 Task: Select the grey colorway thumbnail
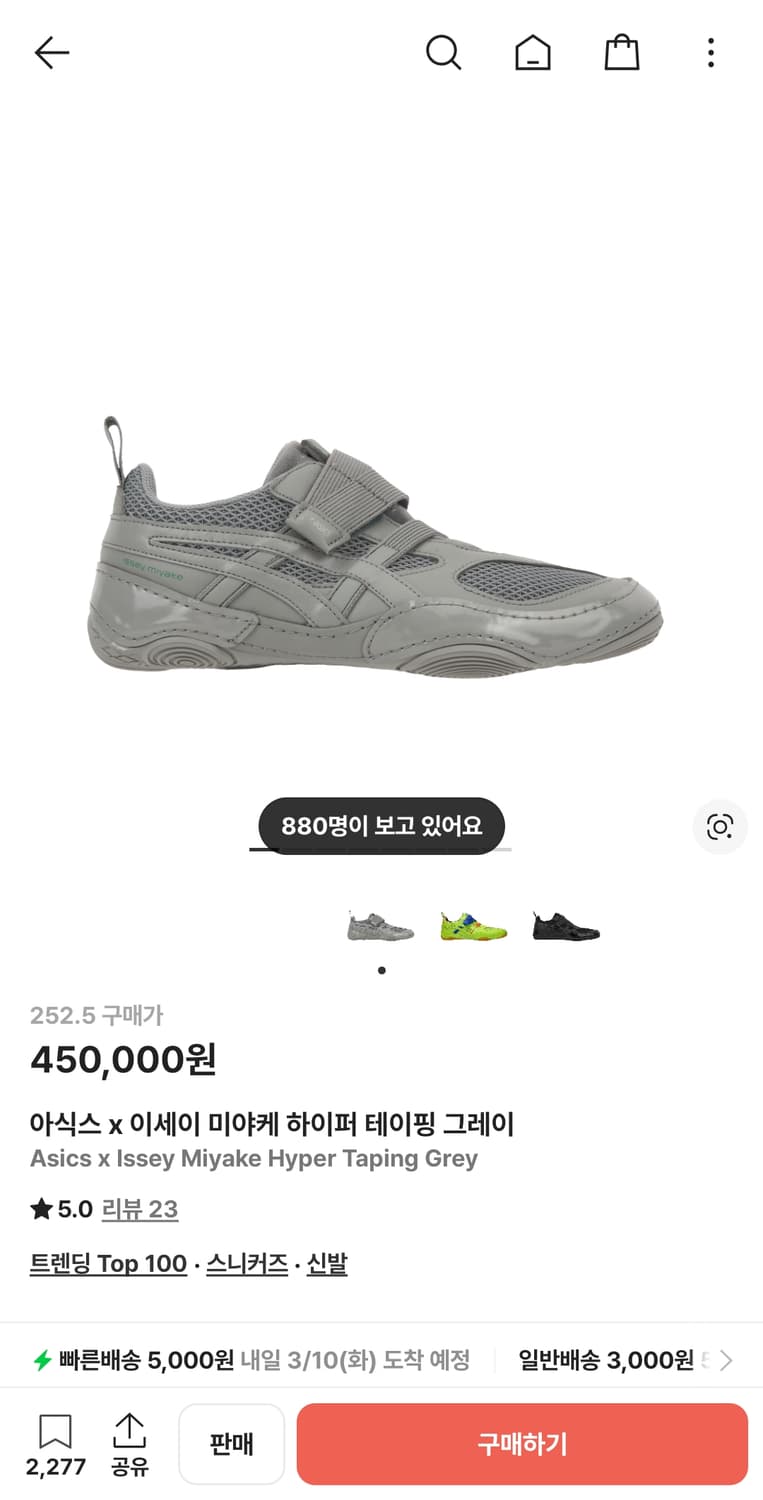[x=380, y=925]
